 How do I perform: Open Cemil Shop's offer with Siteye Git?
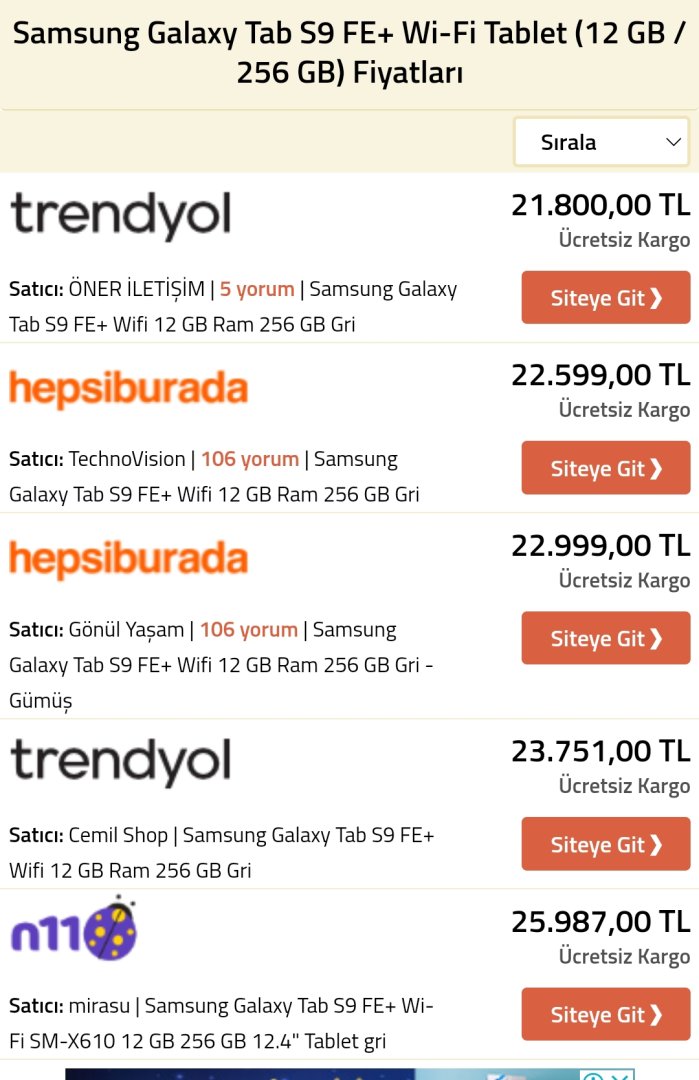tap(605, 844)
